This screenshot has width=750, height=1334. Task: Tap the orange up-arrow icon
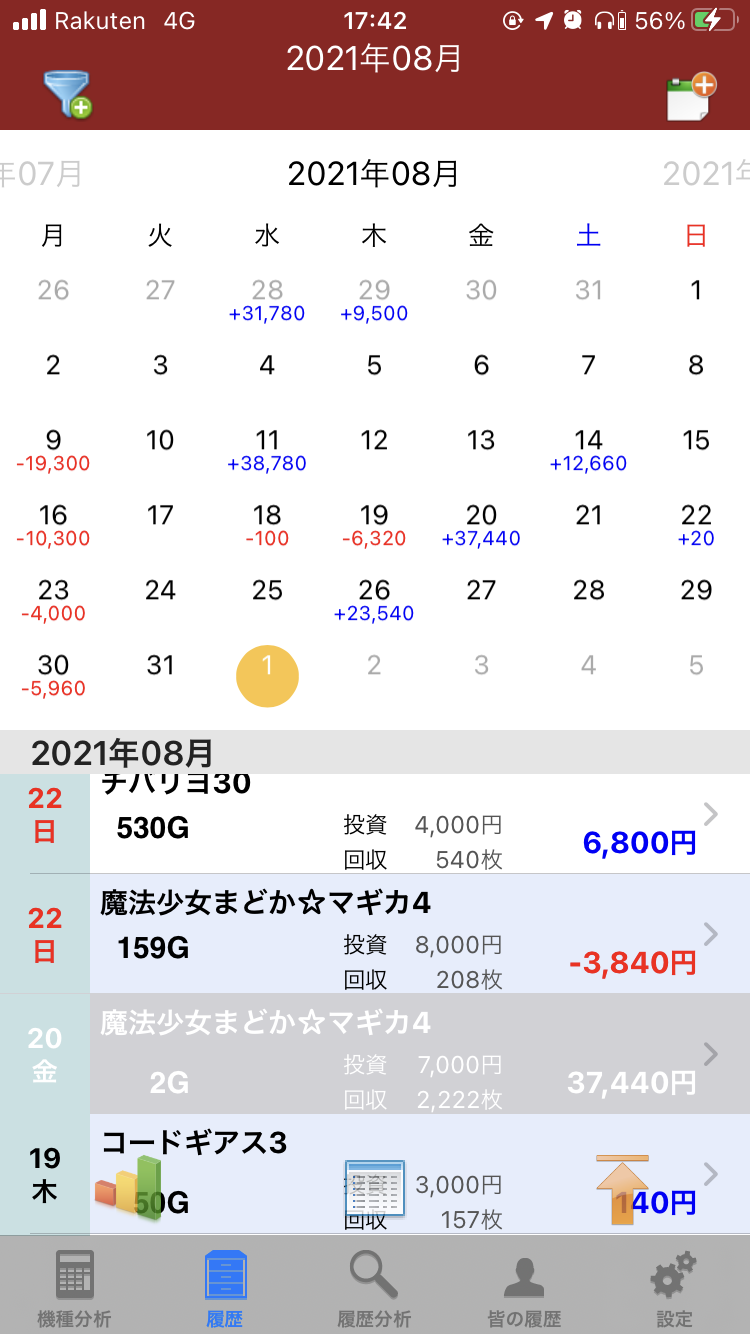pos(622,1189)
